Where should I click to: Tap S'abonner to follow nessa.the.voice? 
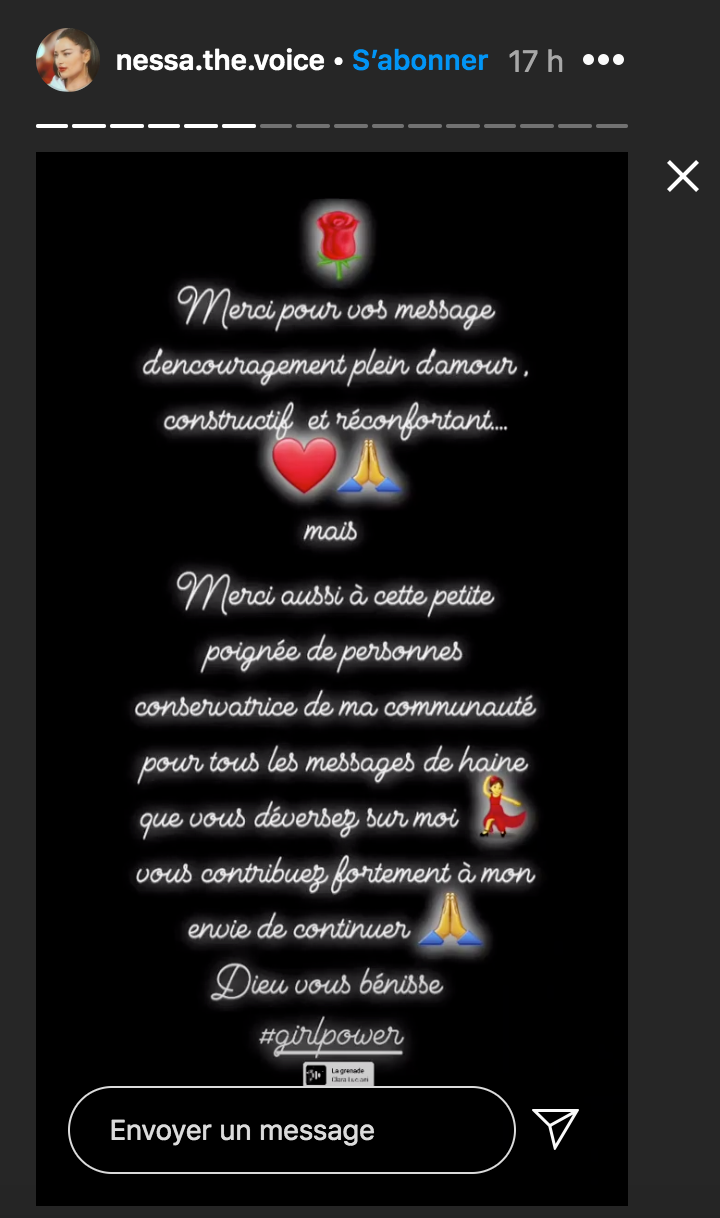(x=420, y=61)
